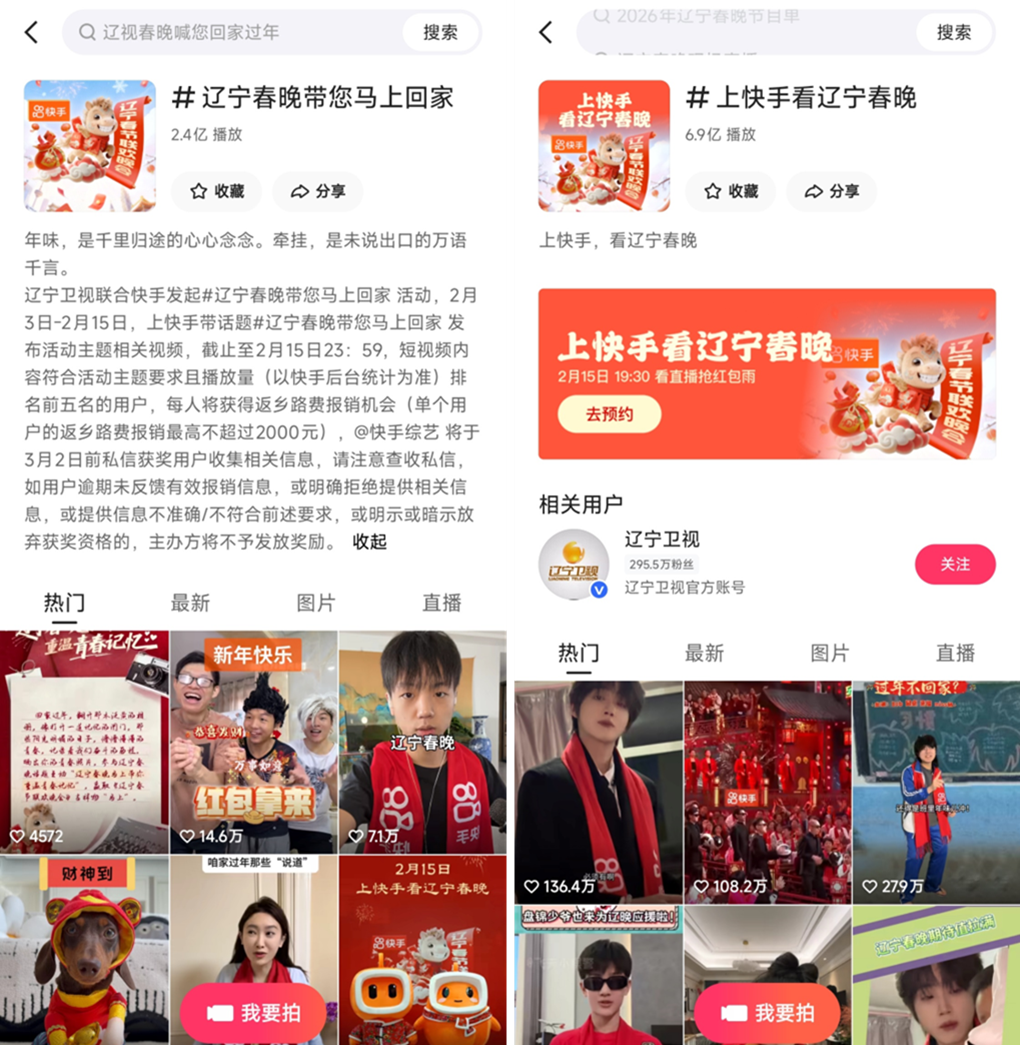Viewport: 1020px width, 1045px height.
Task: Tap 去预约 on the 上快手看辽宁春晚 banner
Action: pyautogui.click(x=609, y=414)
